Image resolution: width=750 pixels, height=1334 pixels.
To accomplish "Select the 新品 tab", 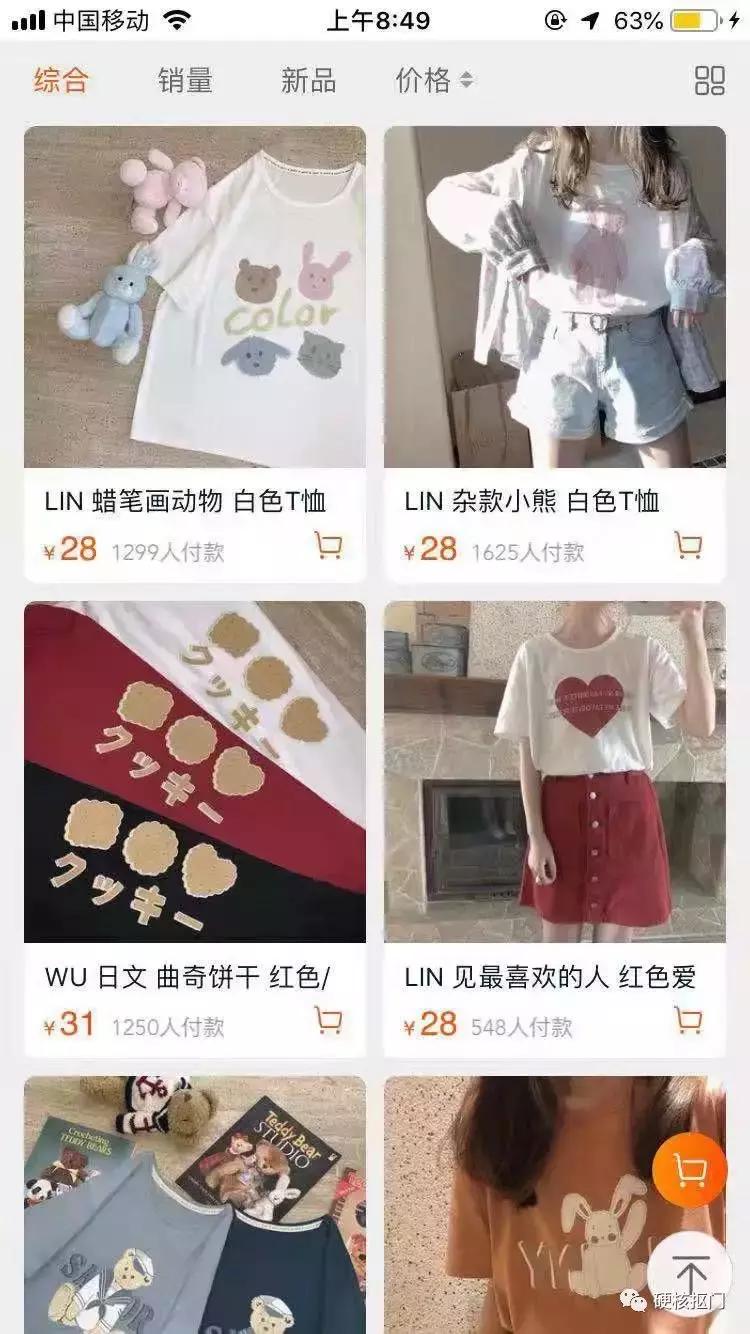I will pos(310,82).
